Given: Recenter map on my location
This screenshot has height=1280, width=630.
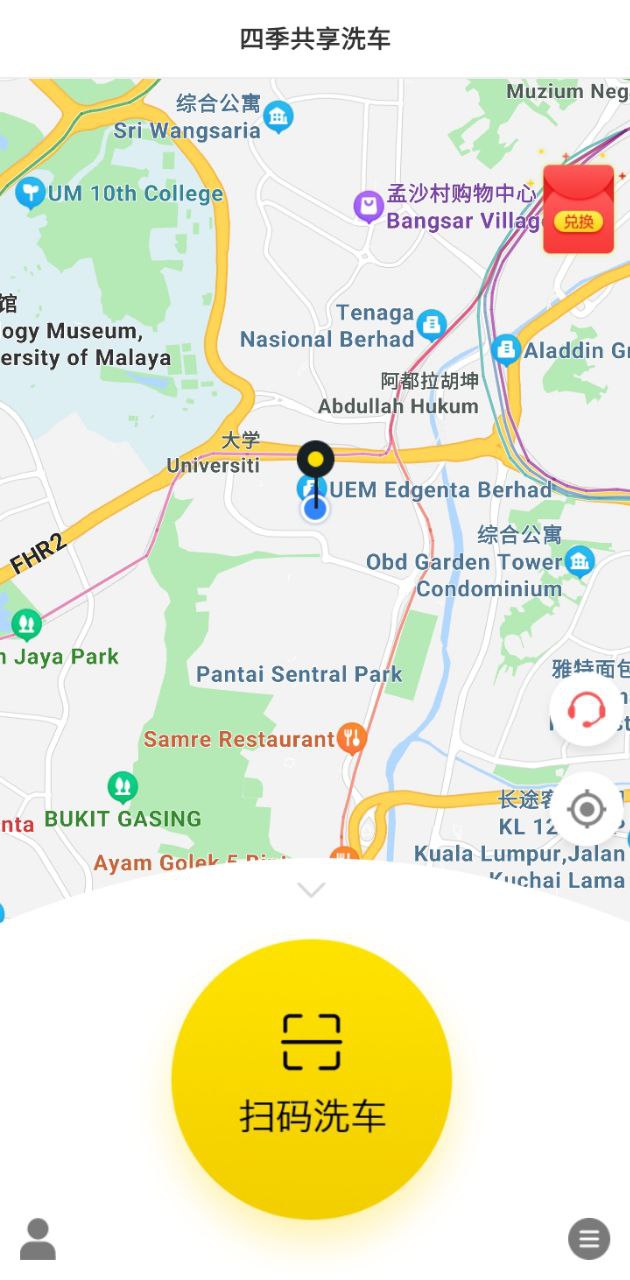Looking at the screenshot, I should (x=586, y=808).
